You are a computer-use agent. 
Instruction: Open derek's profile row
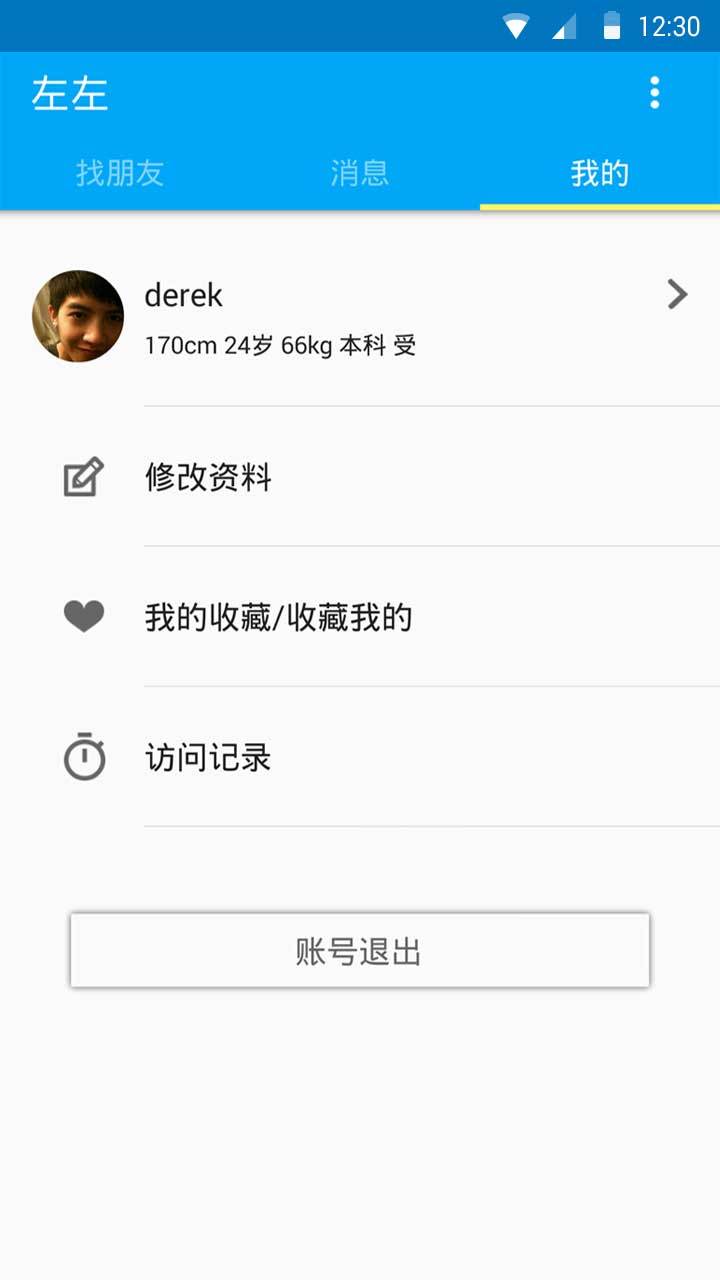(360, 317)
